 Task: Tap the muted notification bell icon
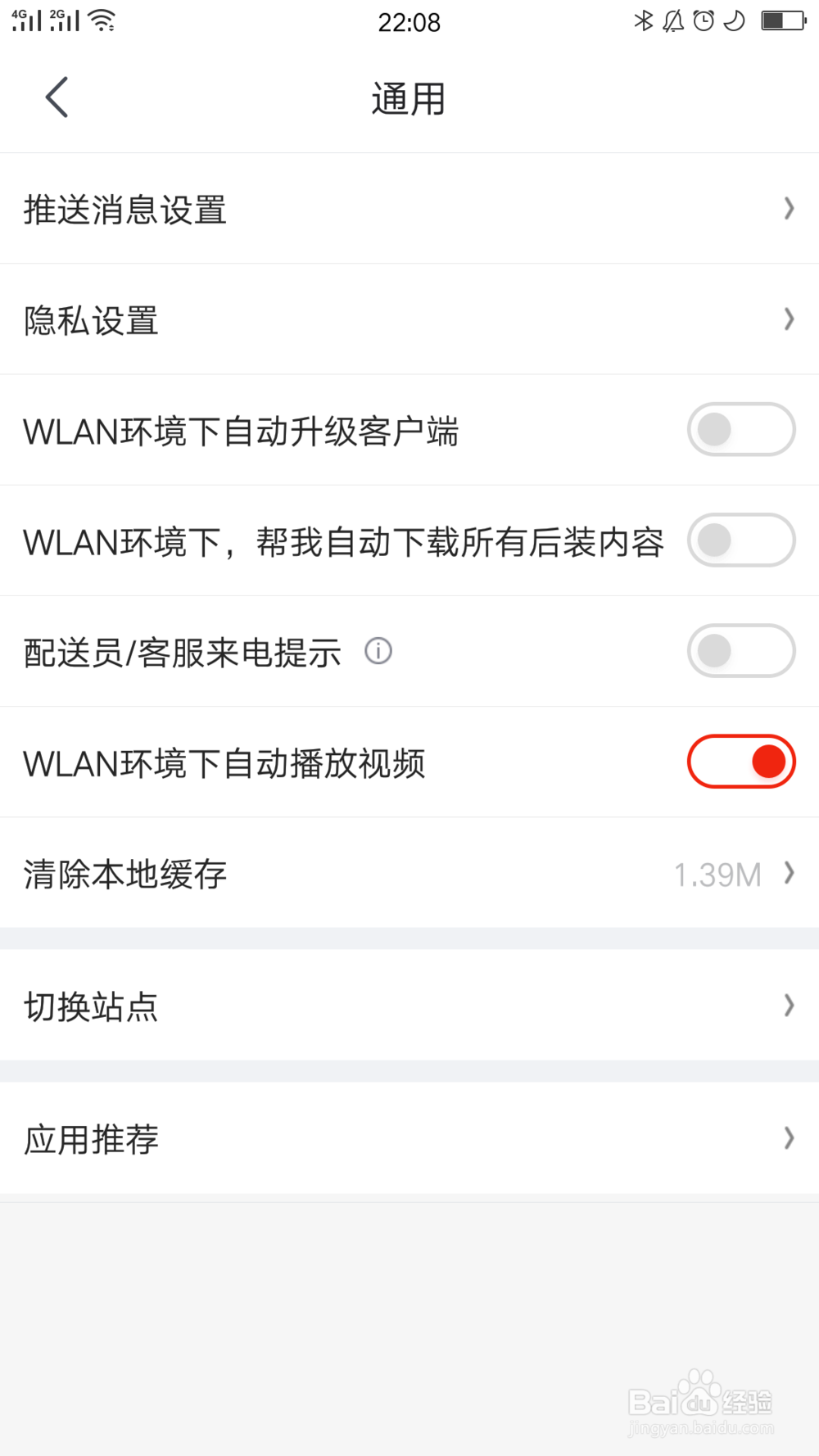[x=672, y=22]
